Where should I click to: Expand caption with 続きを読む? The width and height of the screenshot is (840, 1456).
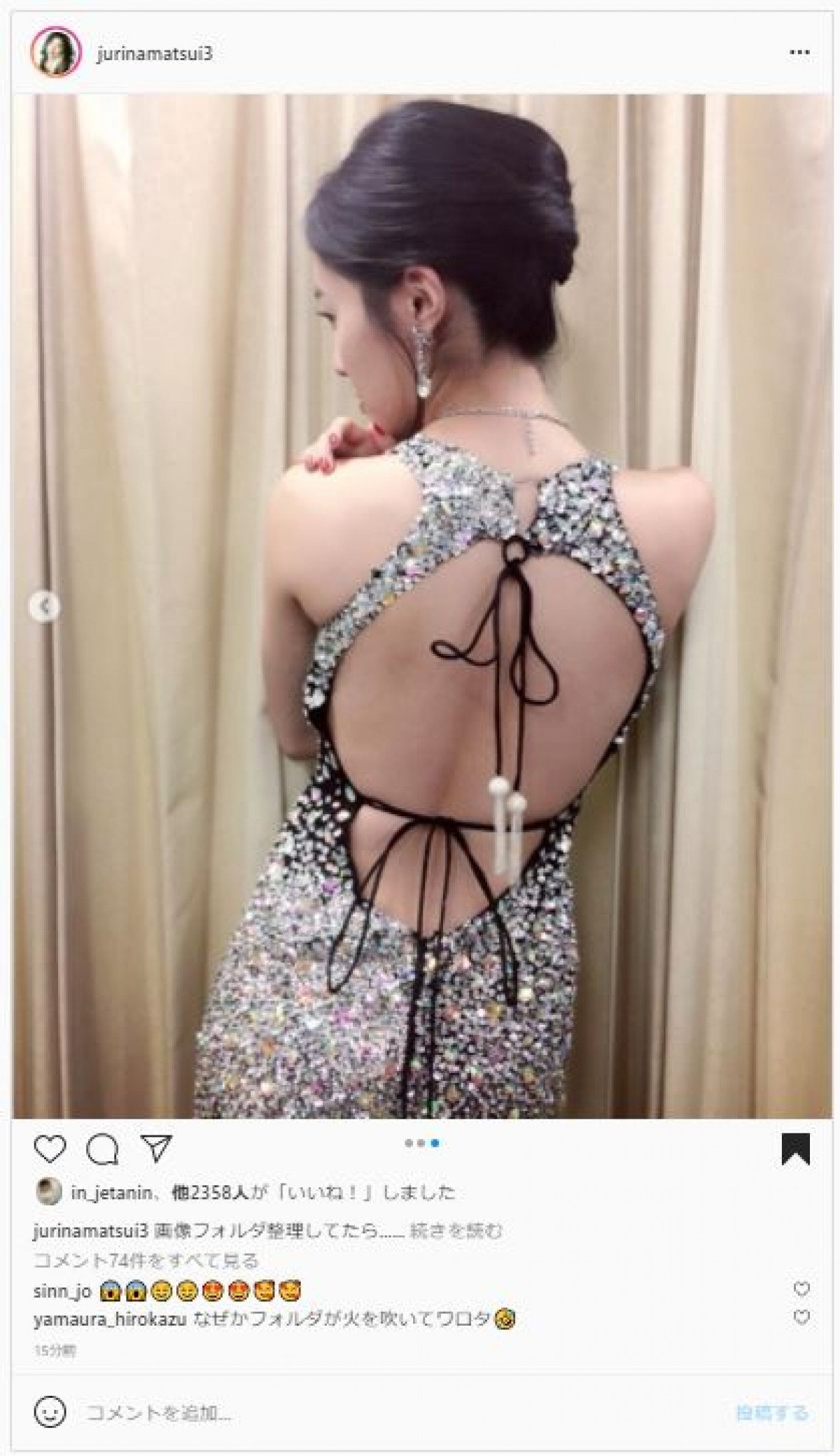pyautogui.click(x=456, y=1231)
